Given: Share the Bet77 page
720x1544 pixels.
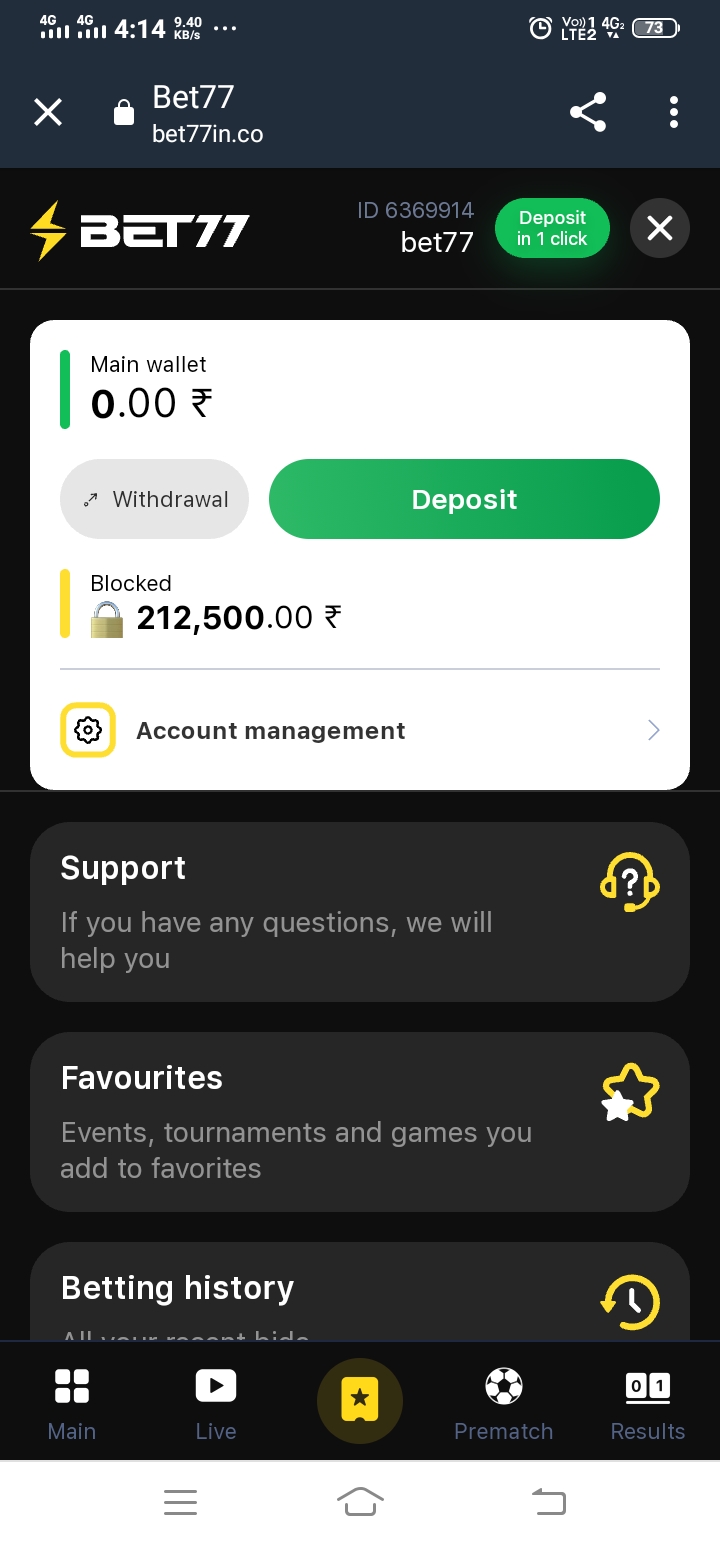Looking at the screenshot, I should pyautogui.click(x=588, y=112).
